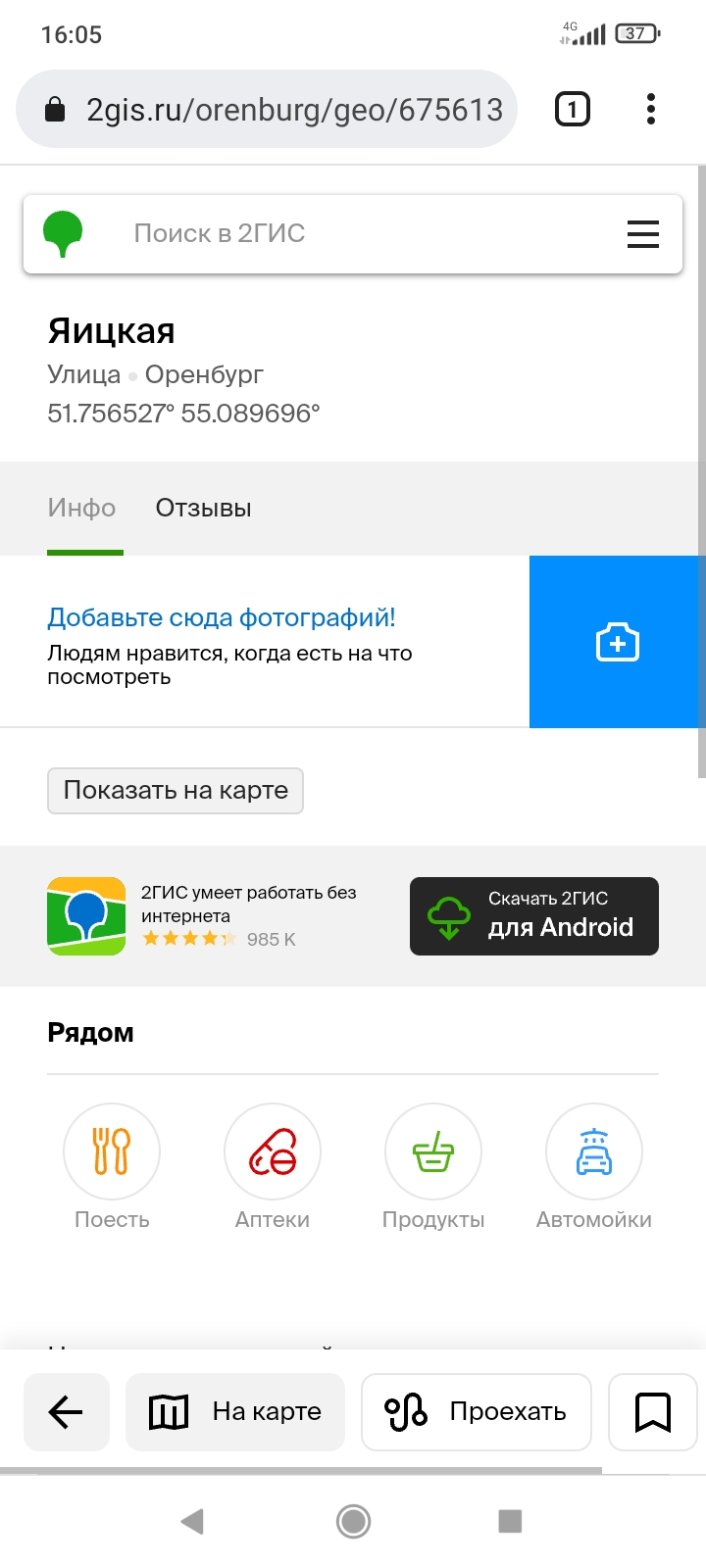The image size is (706, 1568).
Task: Go back with the bottom arrow button
Action: click(67, 1412)
